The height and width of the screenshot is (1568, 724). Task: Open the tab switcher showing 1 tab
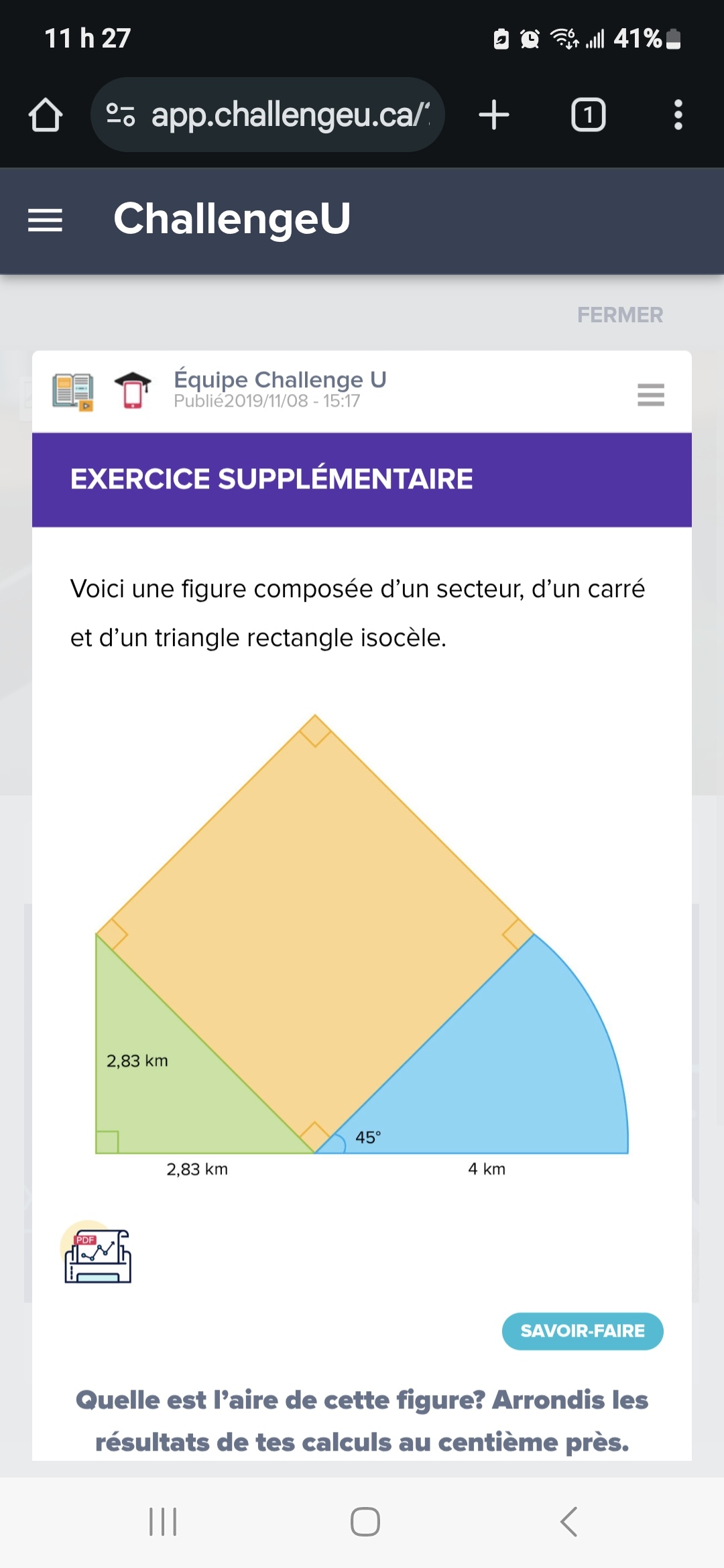[x=588, y=115]
